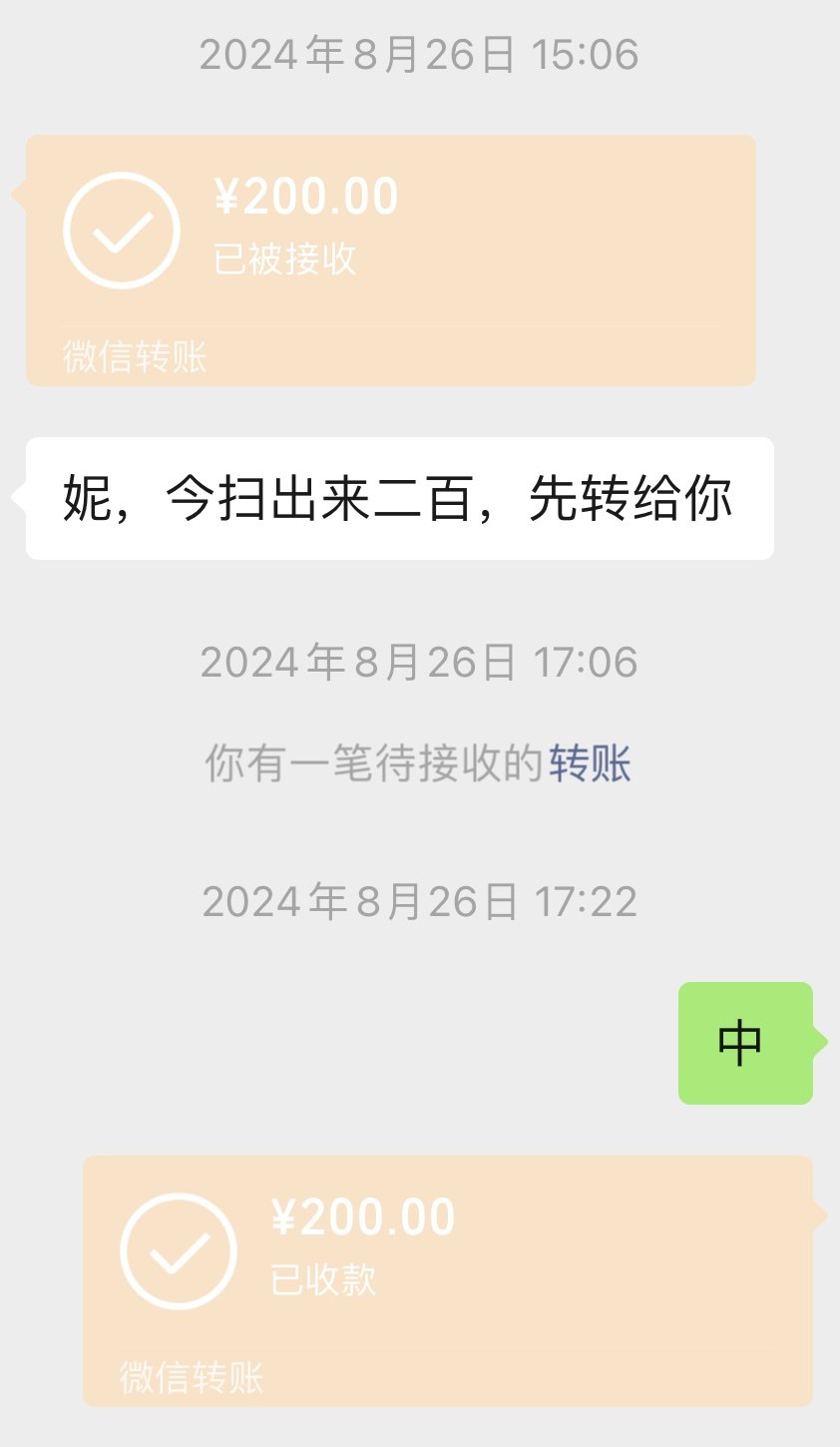Viewport: 840px width, 1447px height.
Task: Click the timestamp 2024年8月26日 17:06
Action: [419, 662]
